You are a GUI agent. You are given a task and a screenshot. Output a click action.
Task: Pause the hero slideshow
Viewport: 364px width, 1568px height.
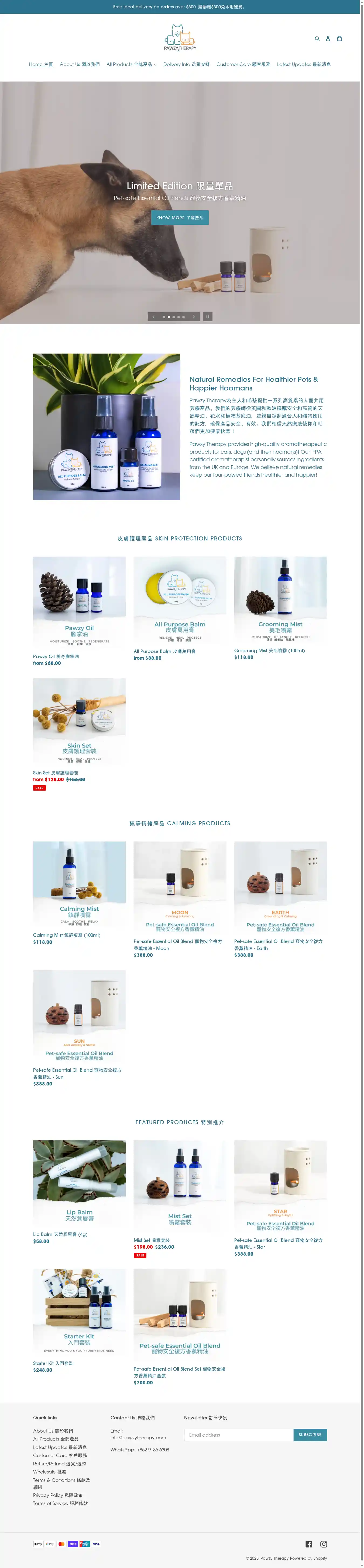[x=208, y=316]
